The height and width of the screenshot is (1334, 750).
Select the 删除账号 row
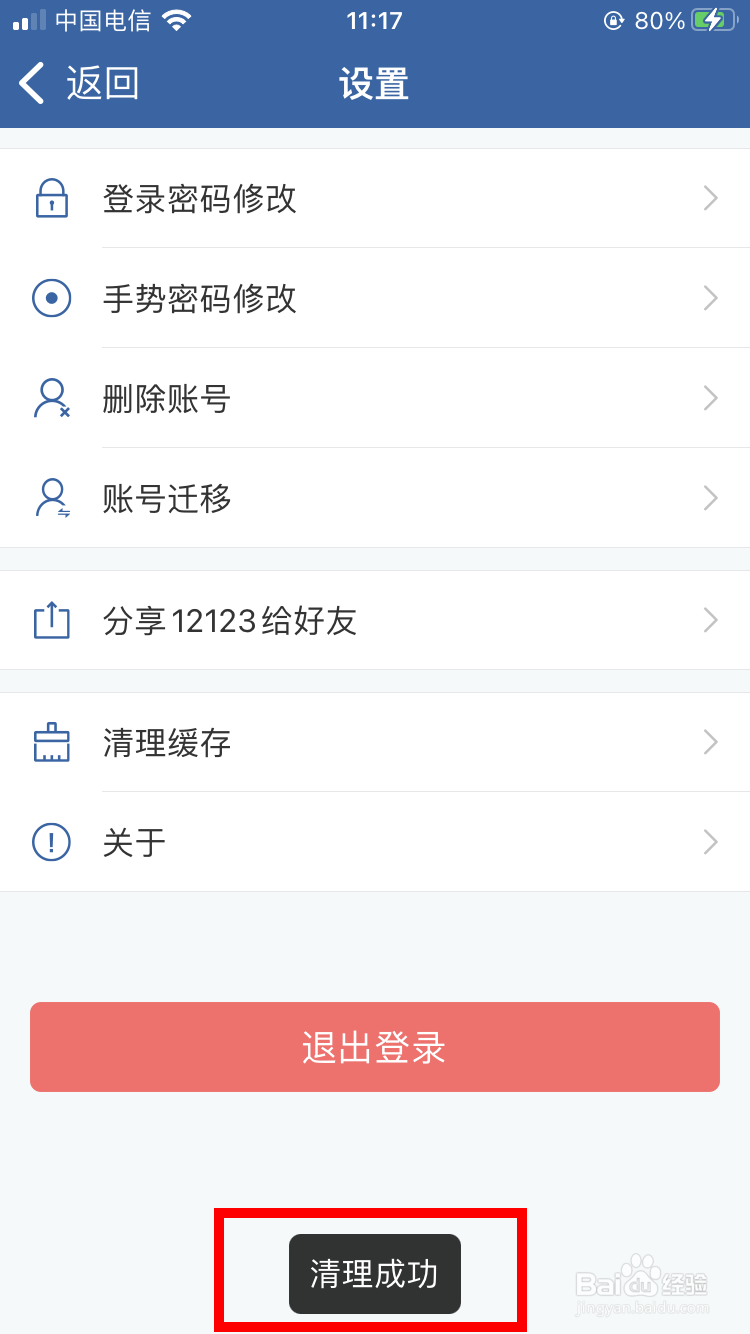(x=375, y=398)
